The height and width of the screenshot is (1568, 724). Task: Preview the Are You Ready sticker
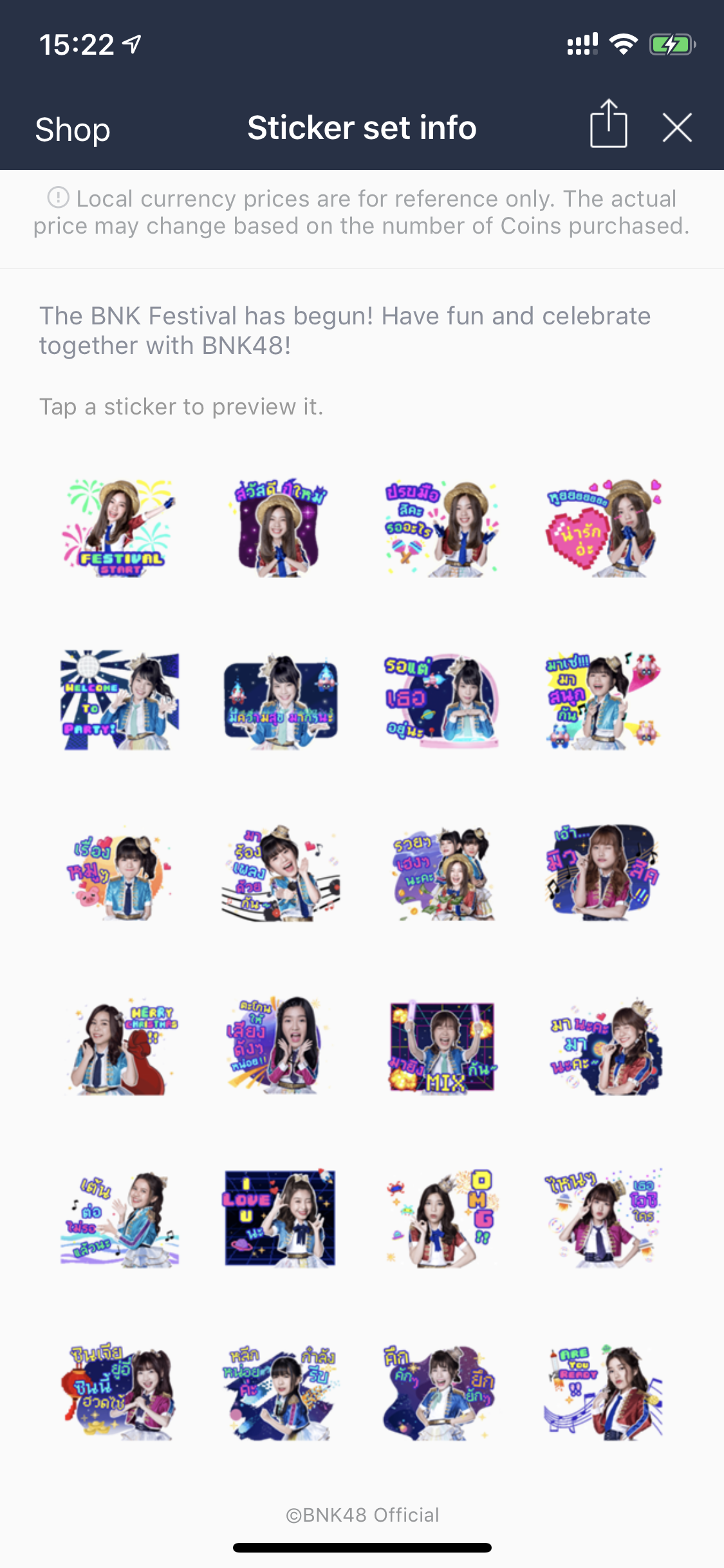[x=604, y=1392]
